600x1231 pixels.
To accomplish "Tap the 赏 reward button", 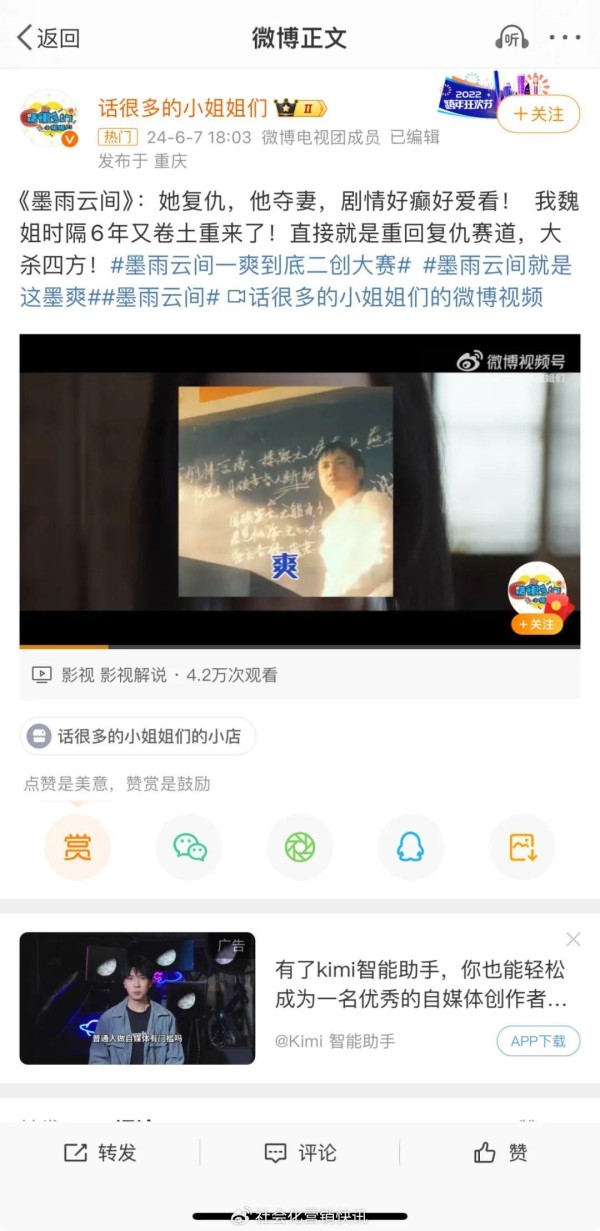I will (77, 847).
